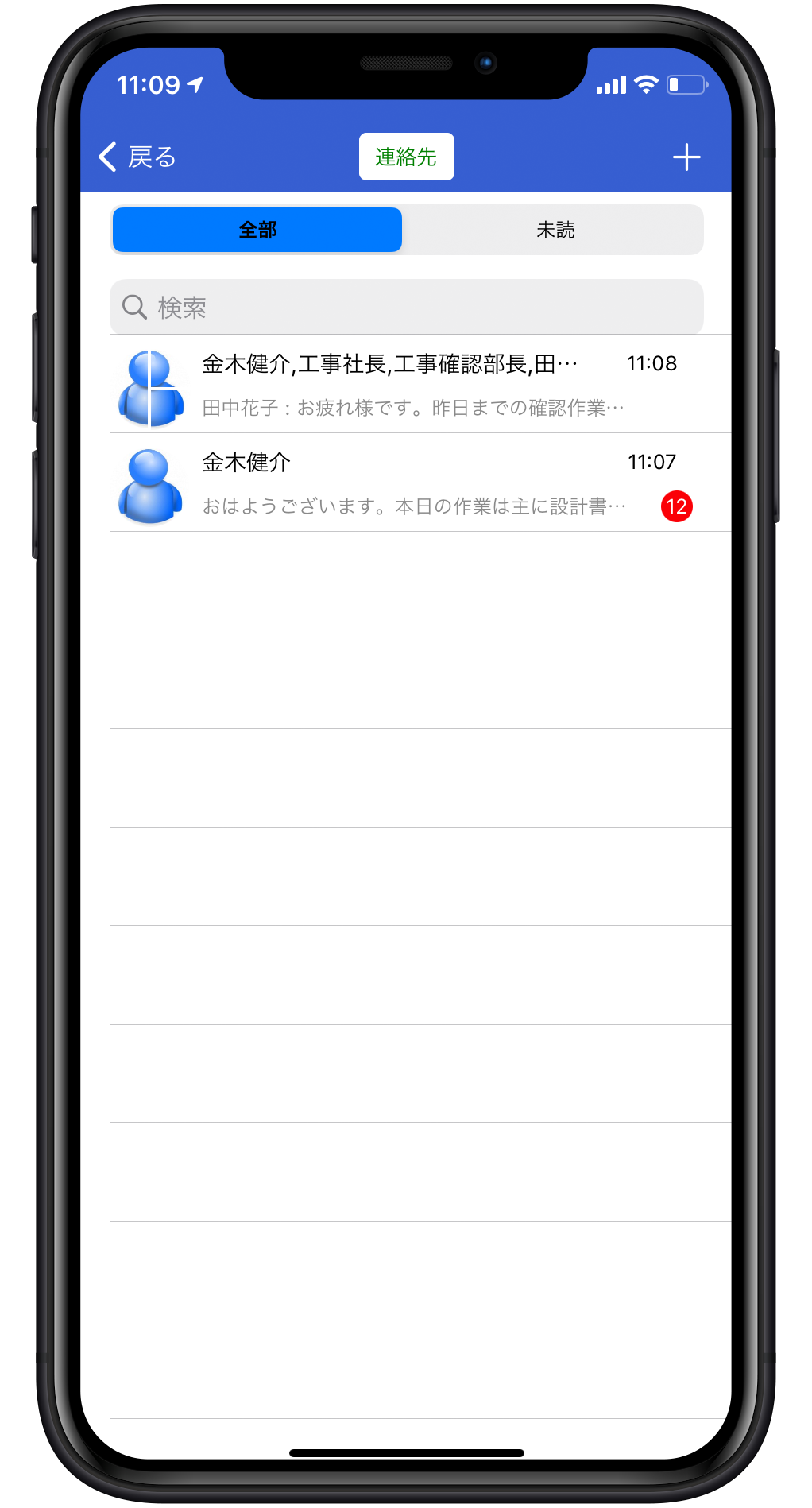Switch to the 全部 tab
812x1508 pixels.
point(257,230)
